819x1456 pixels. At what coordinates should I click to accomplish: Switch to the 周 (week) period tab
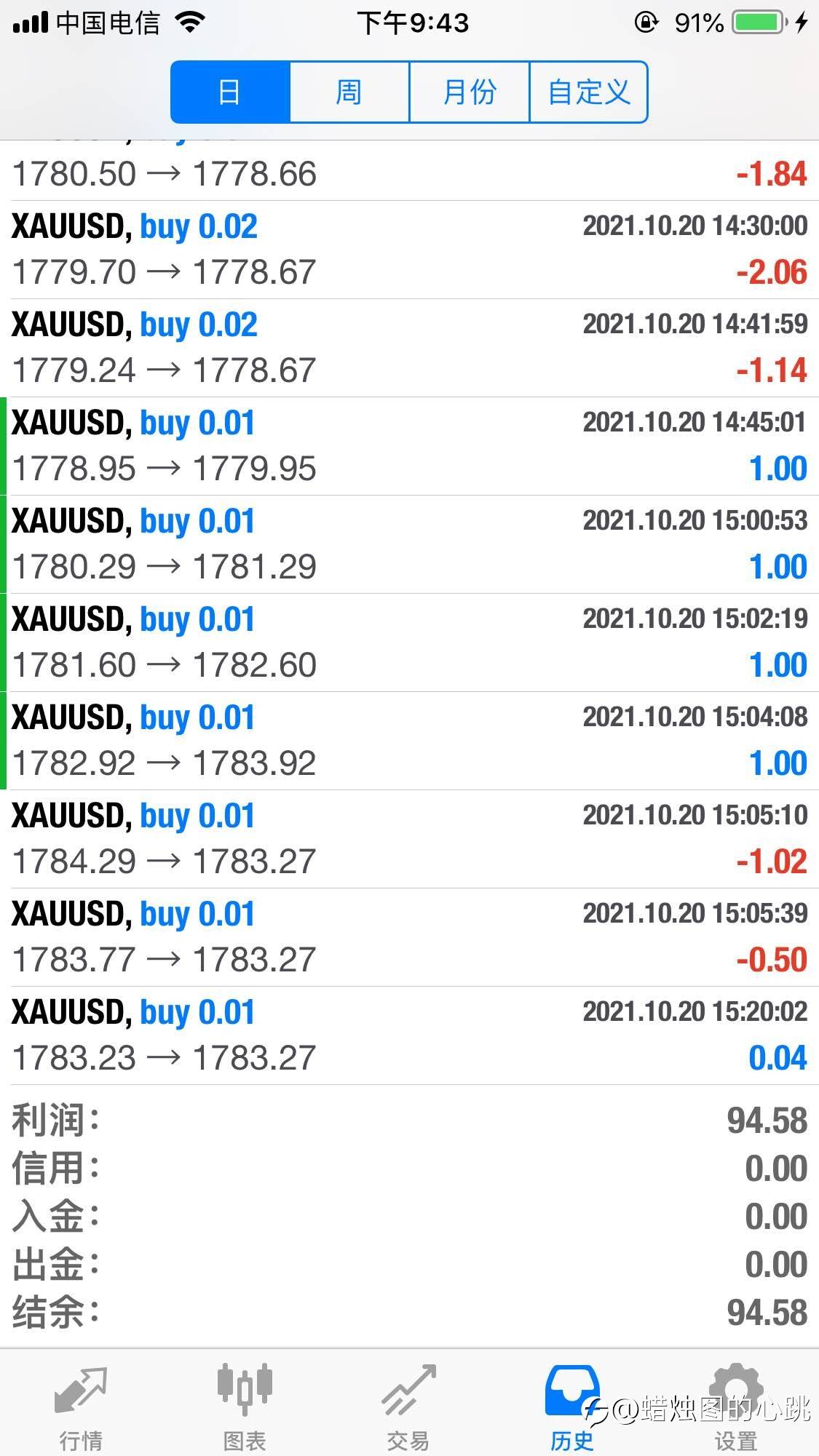click(x=349, y=92)
